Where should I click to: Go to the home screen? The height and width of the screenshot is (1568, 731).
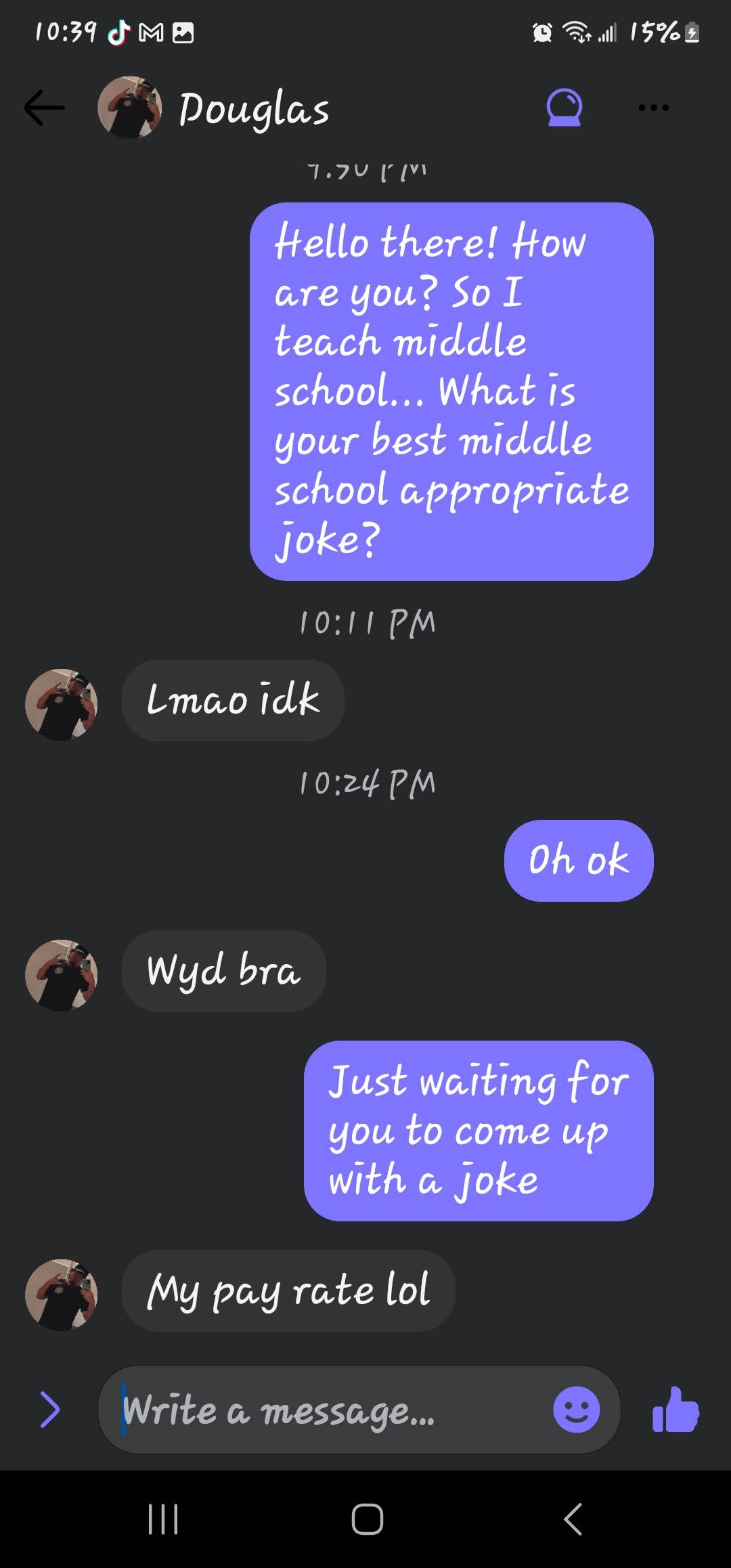[x=367, y=1519]
